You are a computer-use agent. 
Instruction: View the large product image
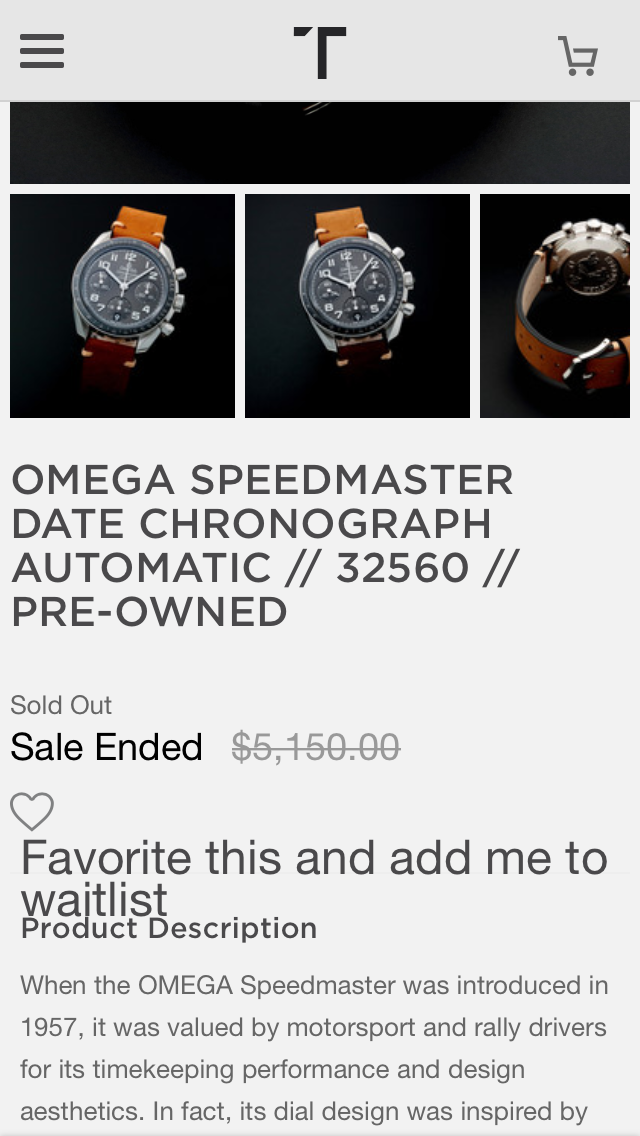coord(320,143)
